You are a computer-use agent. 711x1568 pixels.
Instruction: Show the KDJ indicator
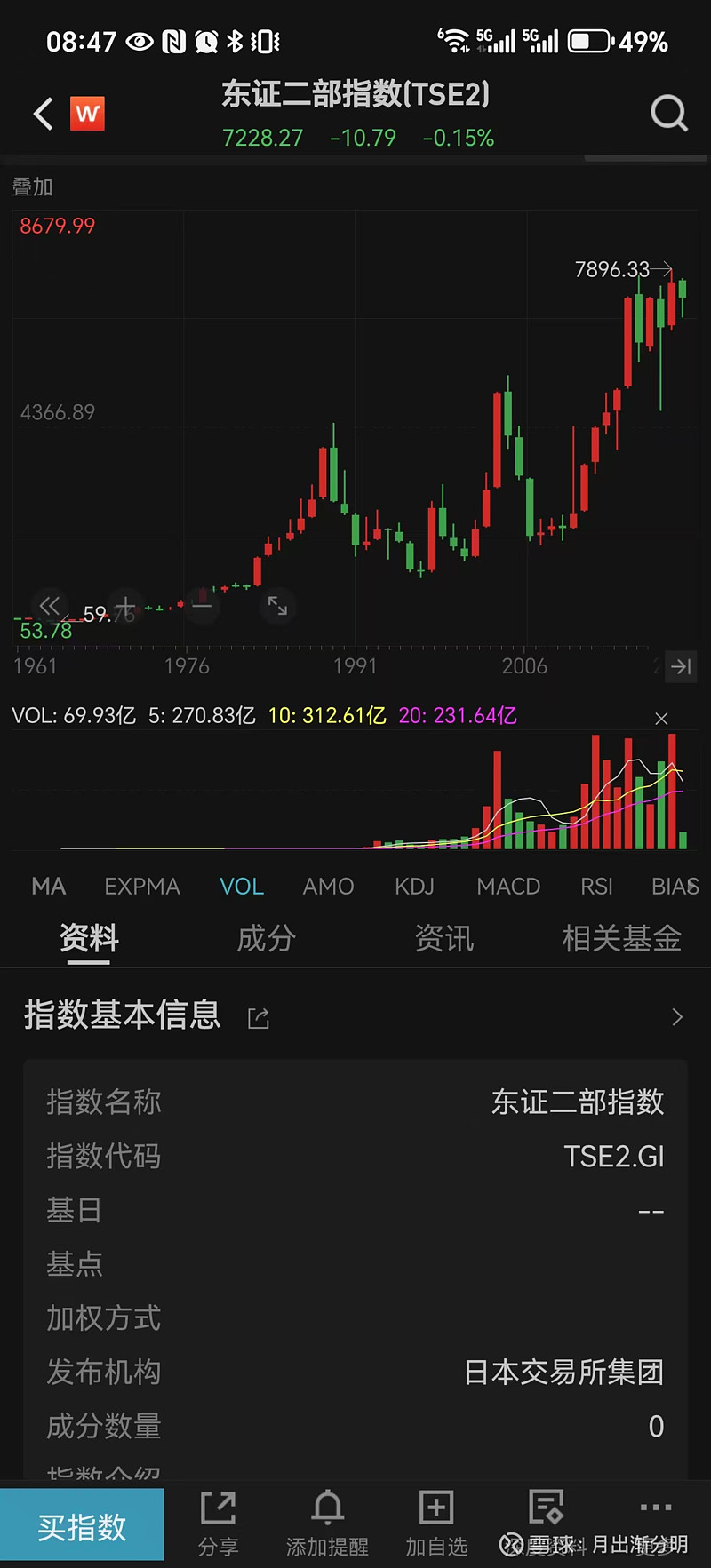[414, 886]
